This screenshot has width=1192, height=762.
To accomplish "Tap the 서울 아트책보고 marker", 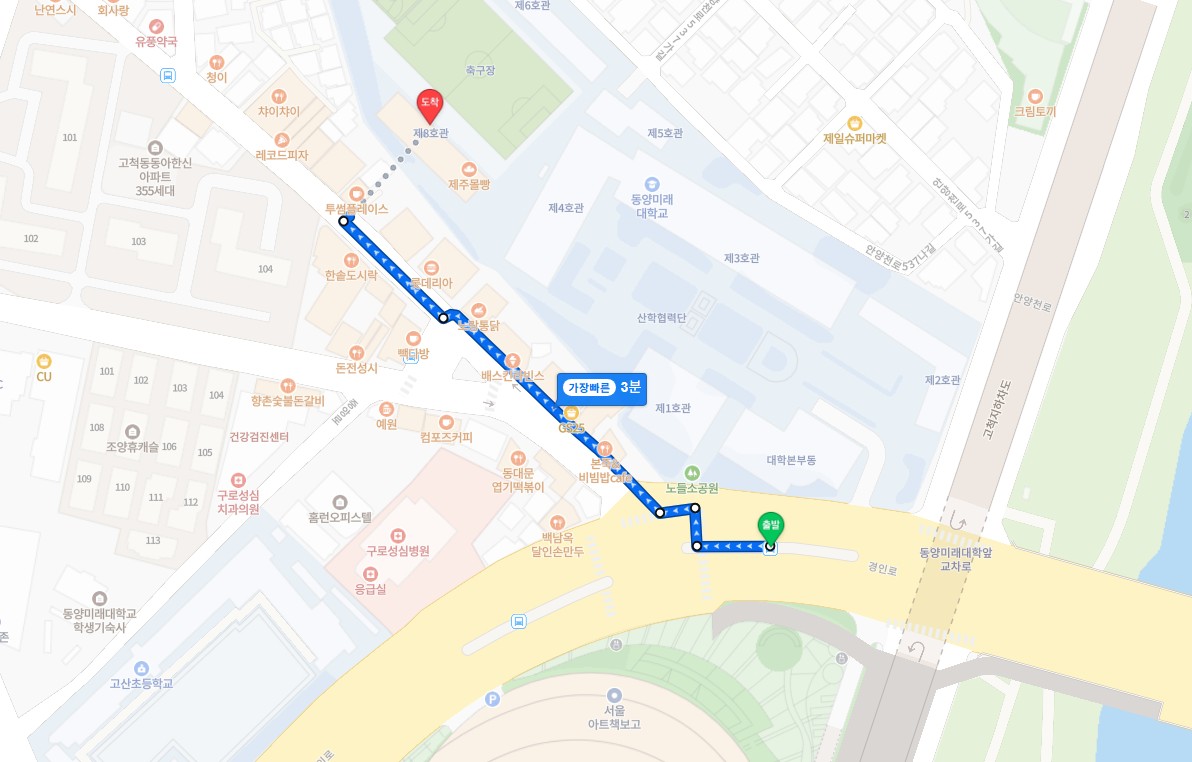I will (614, 695).
